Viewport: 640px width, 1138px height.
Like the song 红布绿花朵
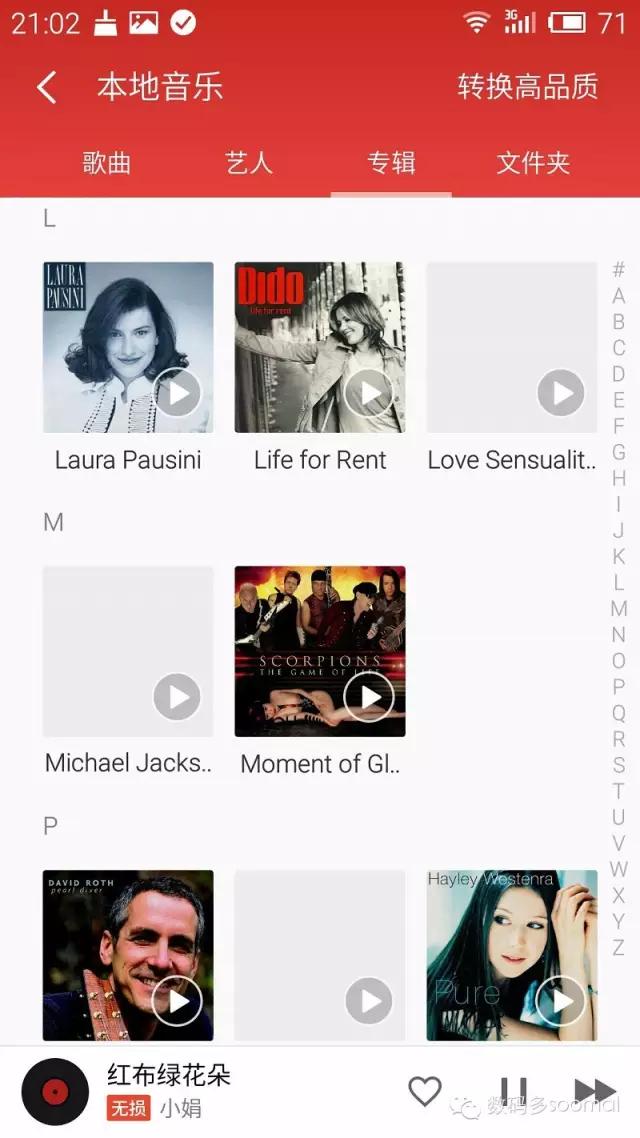coord(425,1091)
